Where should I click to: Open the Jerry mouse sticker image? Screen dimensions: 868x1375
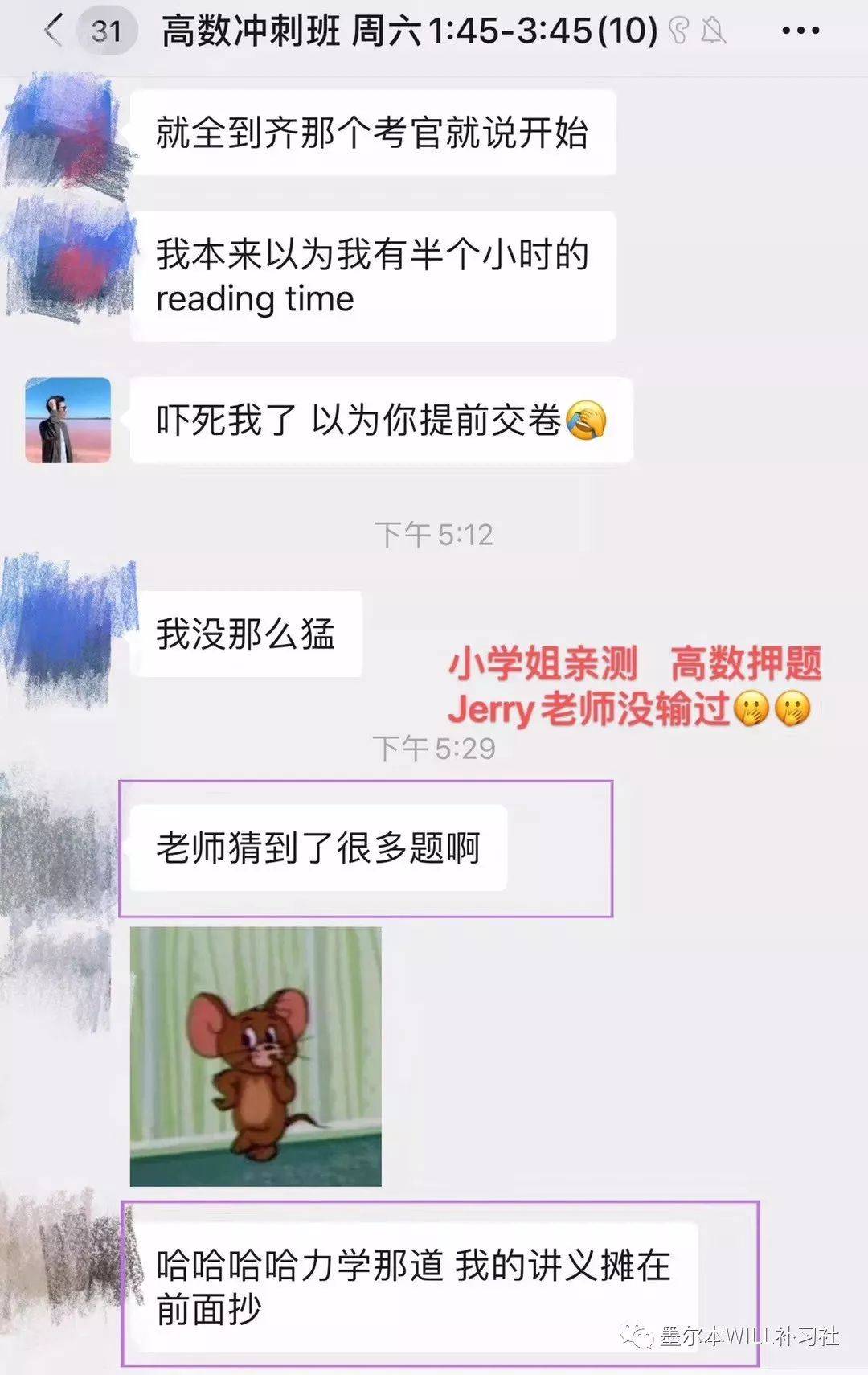click(256, 1056)
